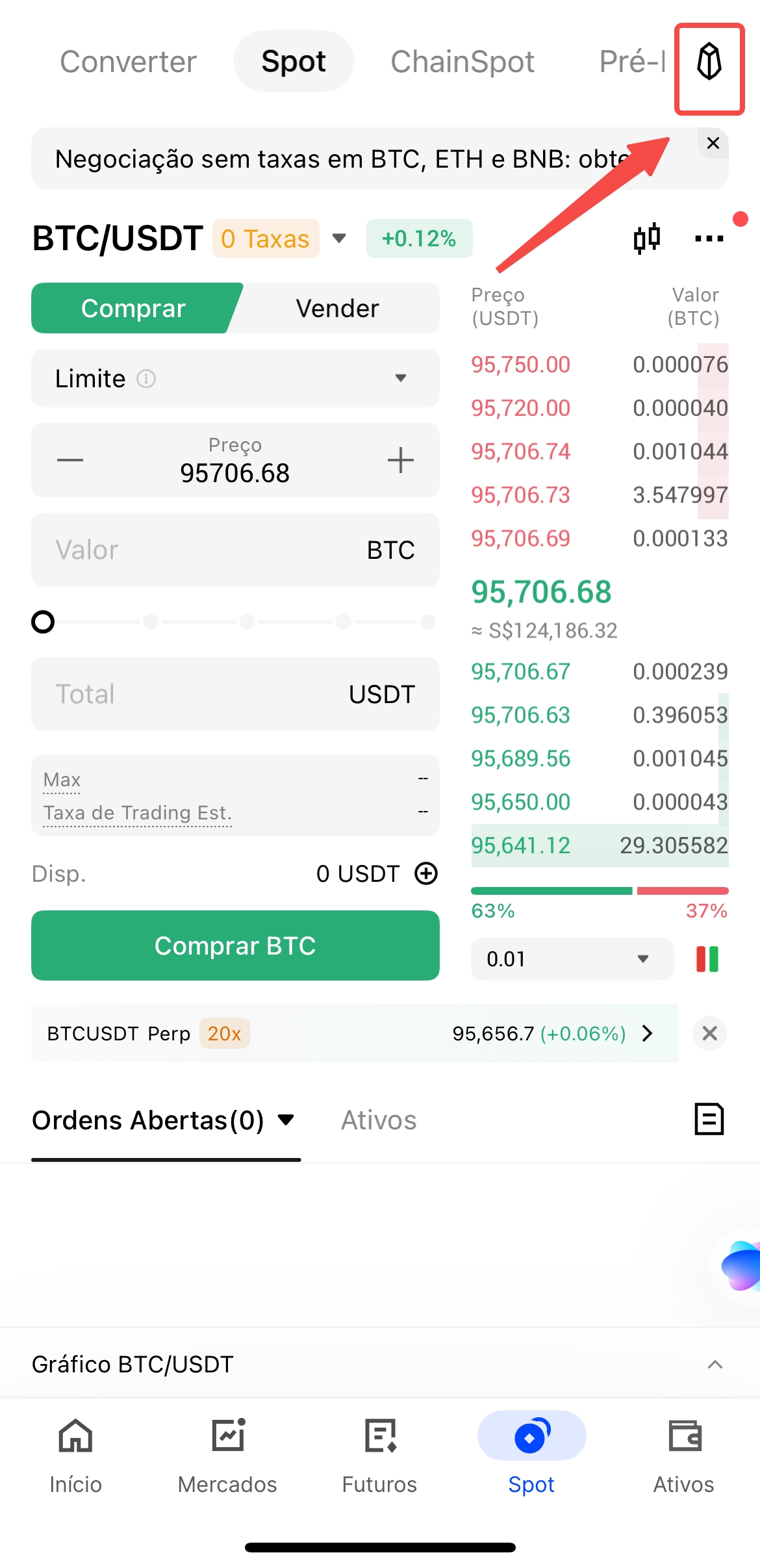Open the three-dot more options menu
Screen dimensions: 760x1568
point(709,238)
